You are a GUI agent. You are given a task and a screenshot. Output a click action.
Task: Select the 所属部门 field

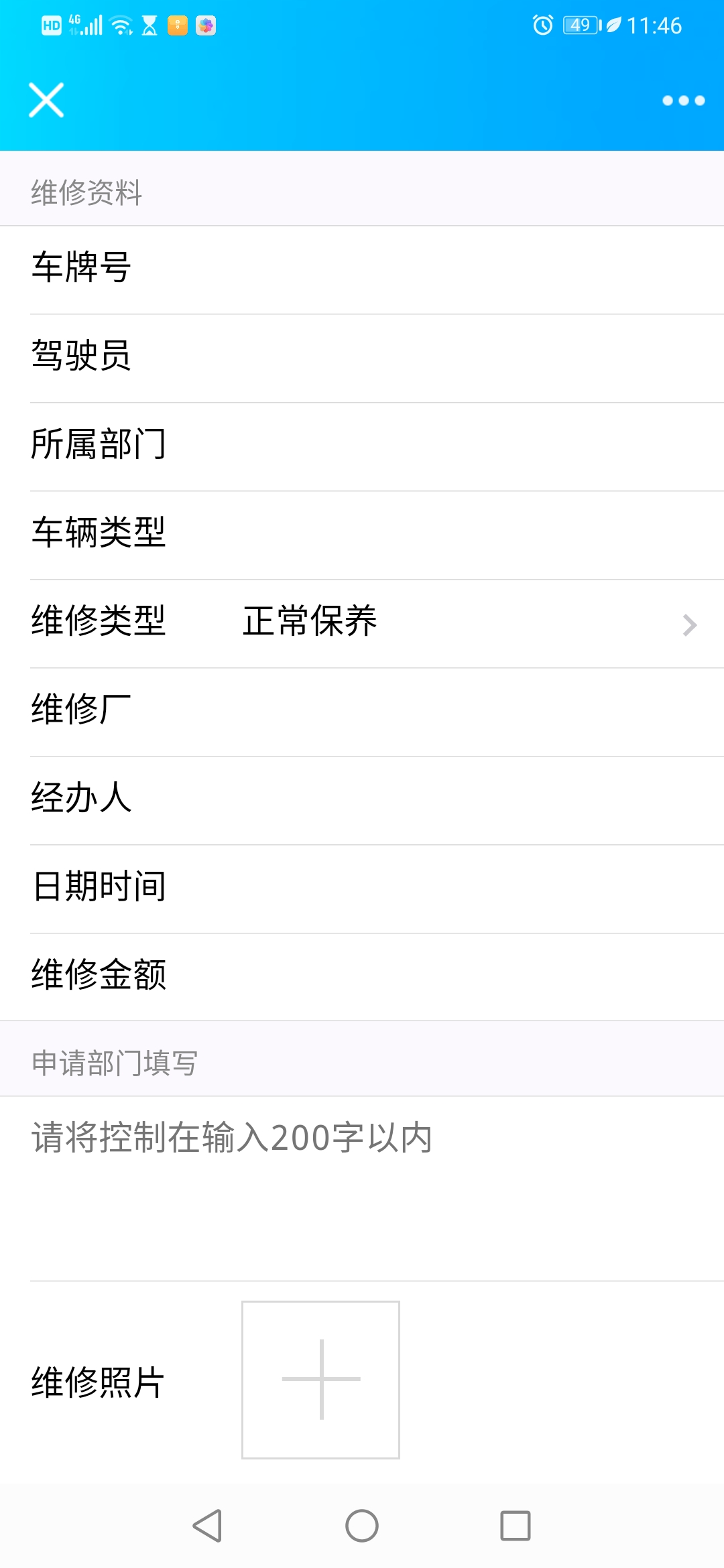tap(362, 447)
